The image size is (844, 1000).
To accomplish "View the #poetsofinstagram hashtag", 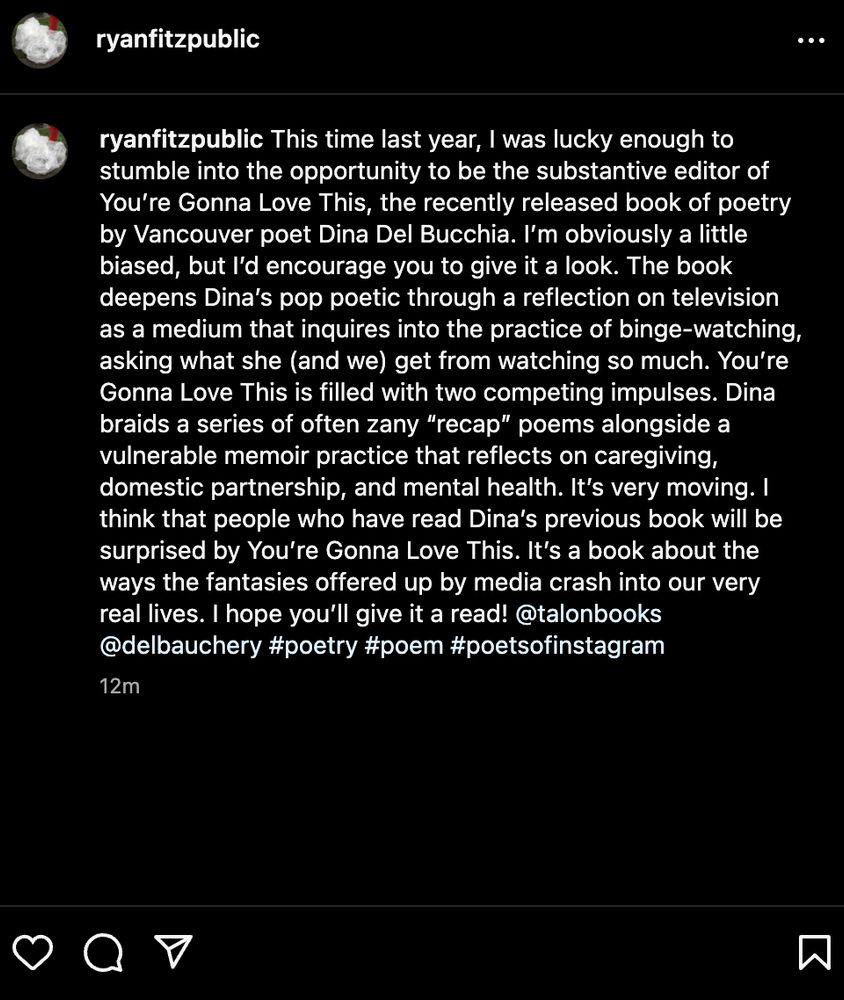I will point(557,645).
